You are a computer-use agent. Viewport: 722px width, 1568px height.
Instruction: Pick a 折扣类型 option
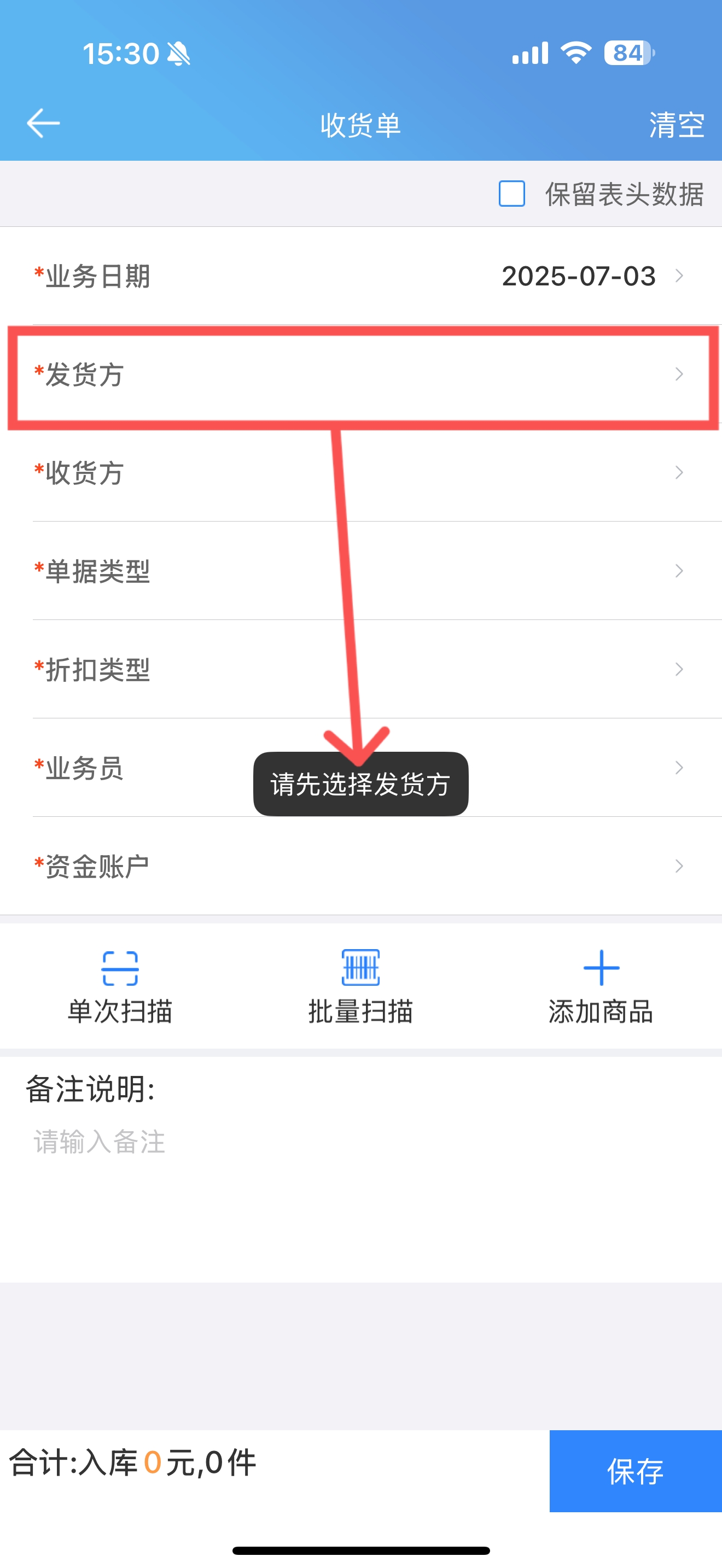click(x=361, y=670)
